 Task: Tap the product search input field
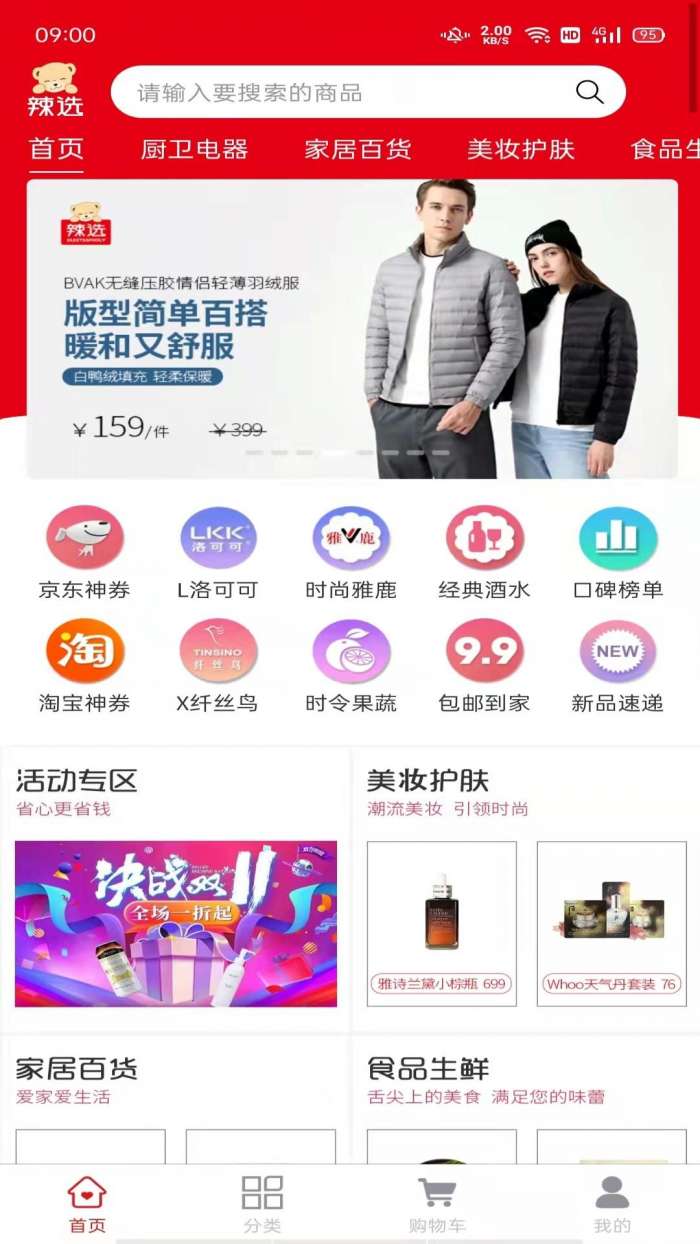click(340, 93)
